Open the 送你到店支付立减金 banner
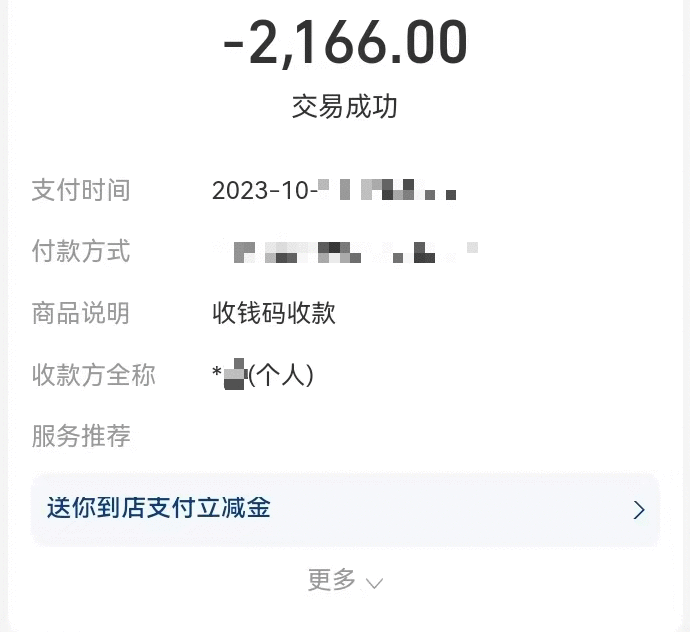690x632 pixels. (x=345, y=510)
